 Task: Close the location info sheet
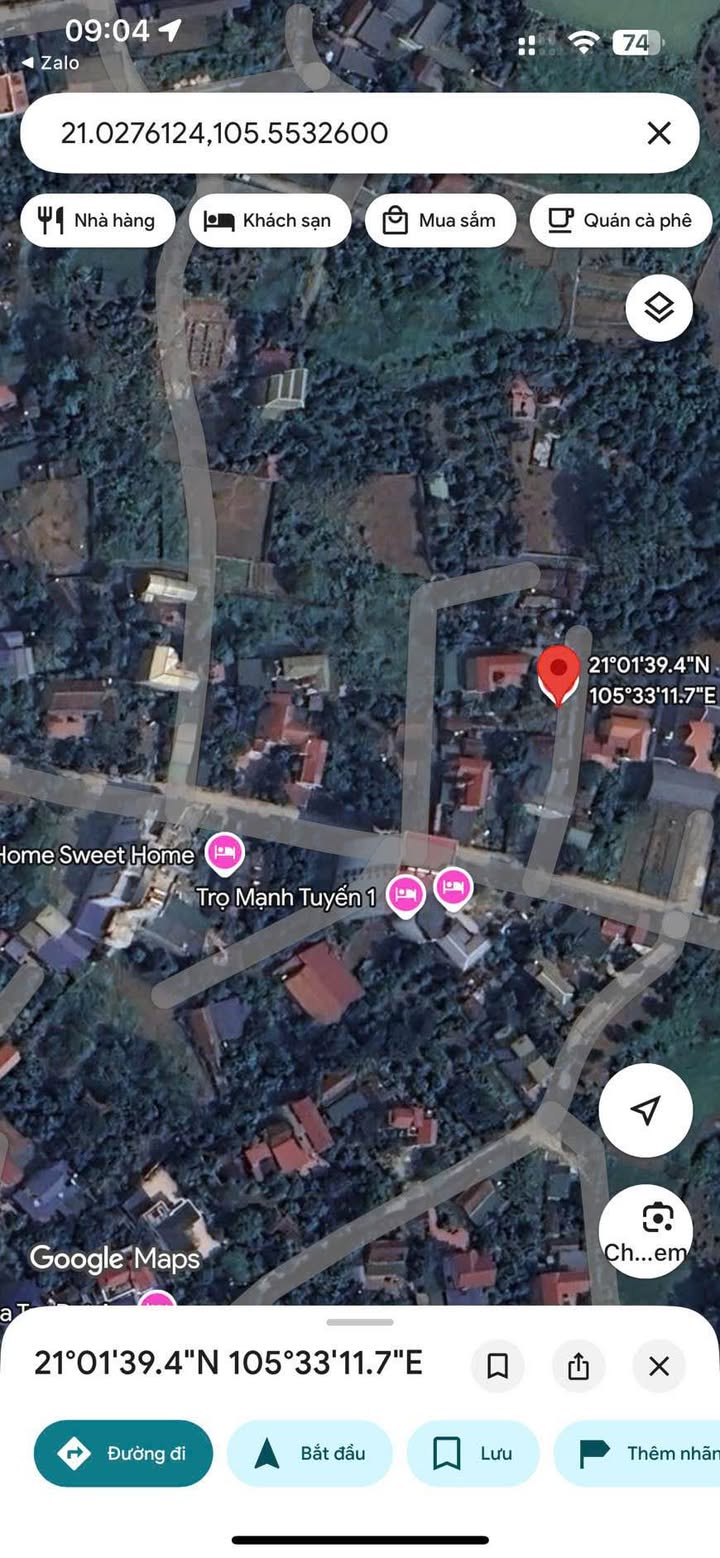tap(658, 1365)
